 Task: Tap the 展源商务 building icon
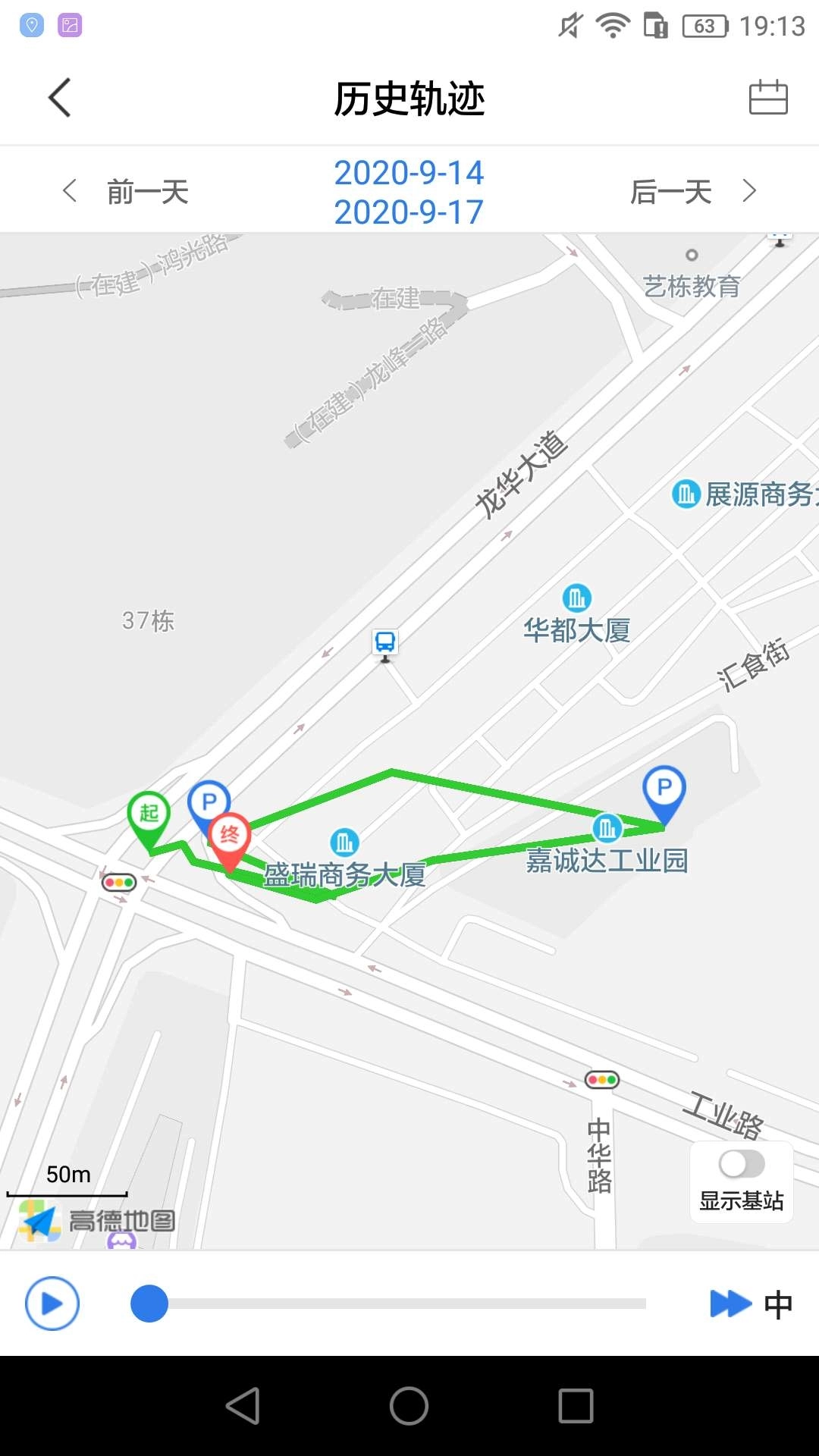pos(685,494)
